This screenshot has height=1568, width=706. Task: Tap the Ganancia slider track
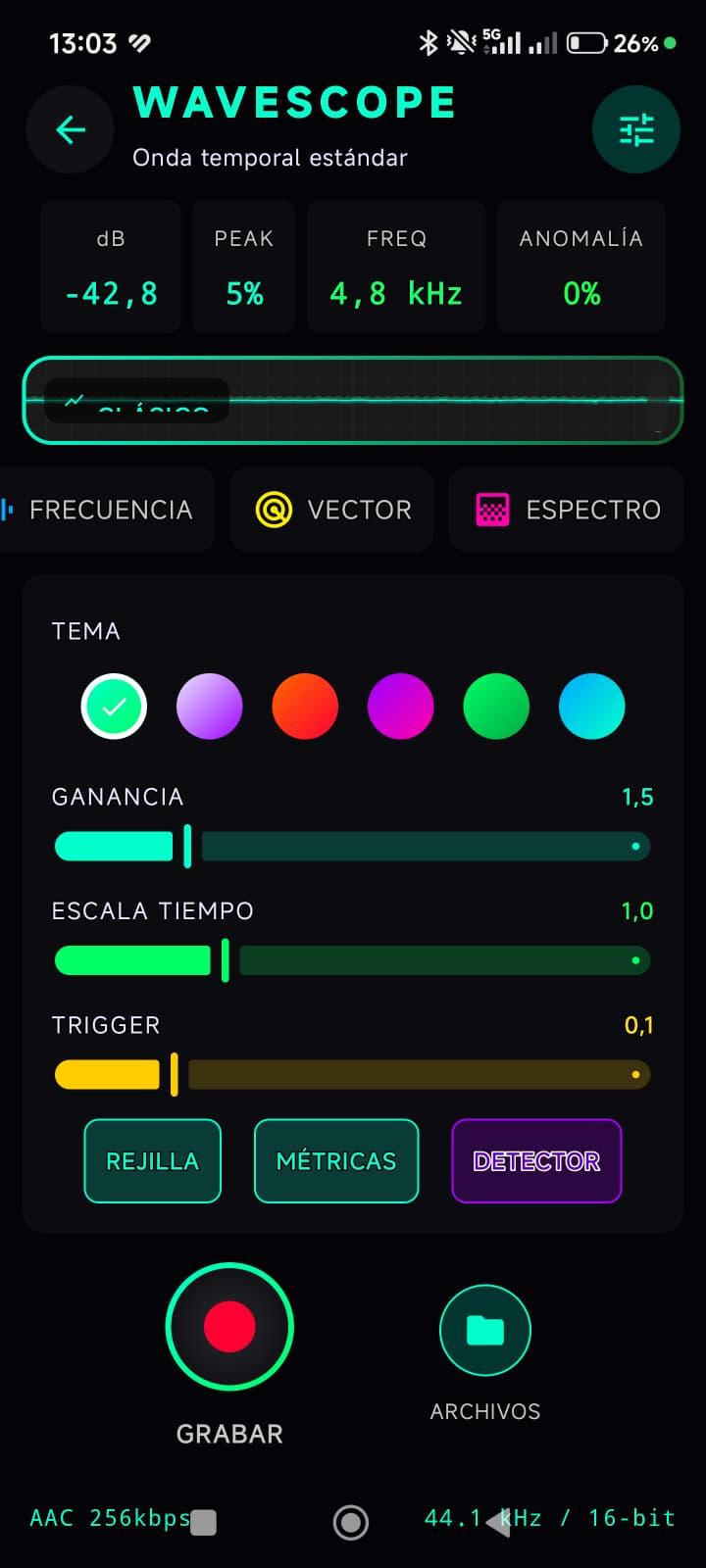coord(422,846)
